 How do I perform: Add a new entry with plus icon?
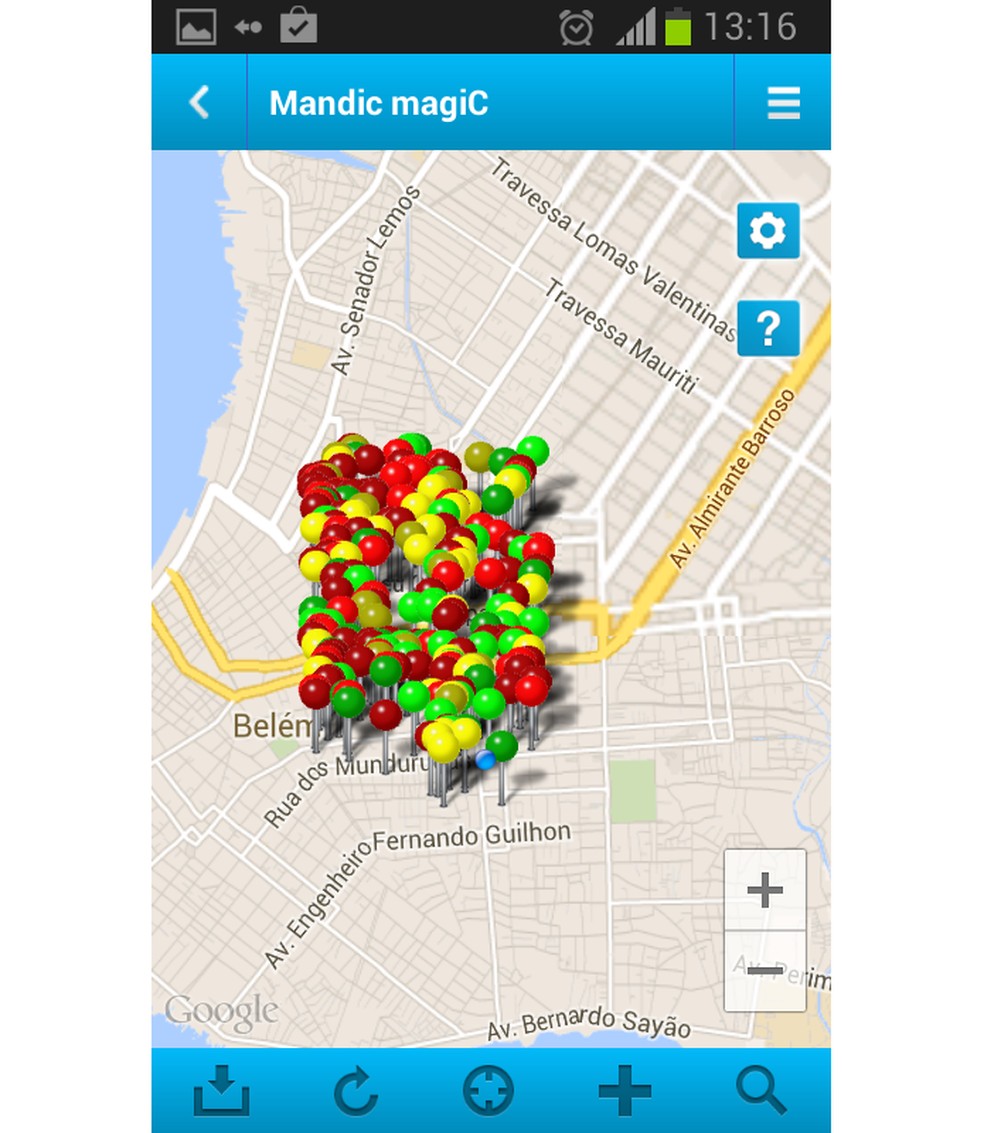tap(625, 1090)
